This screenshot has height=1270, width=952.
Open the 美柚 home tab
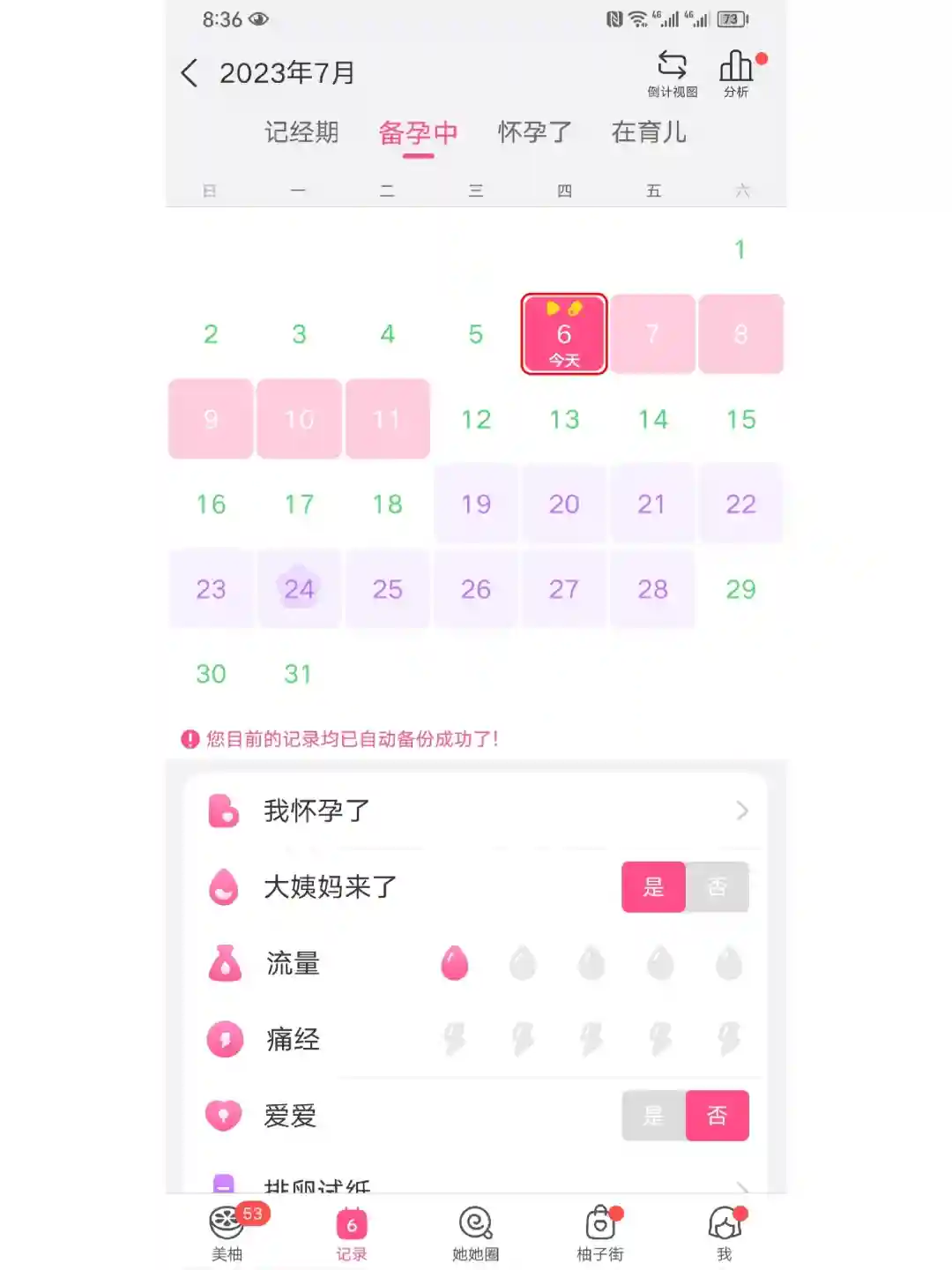coord(227,1232)
